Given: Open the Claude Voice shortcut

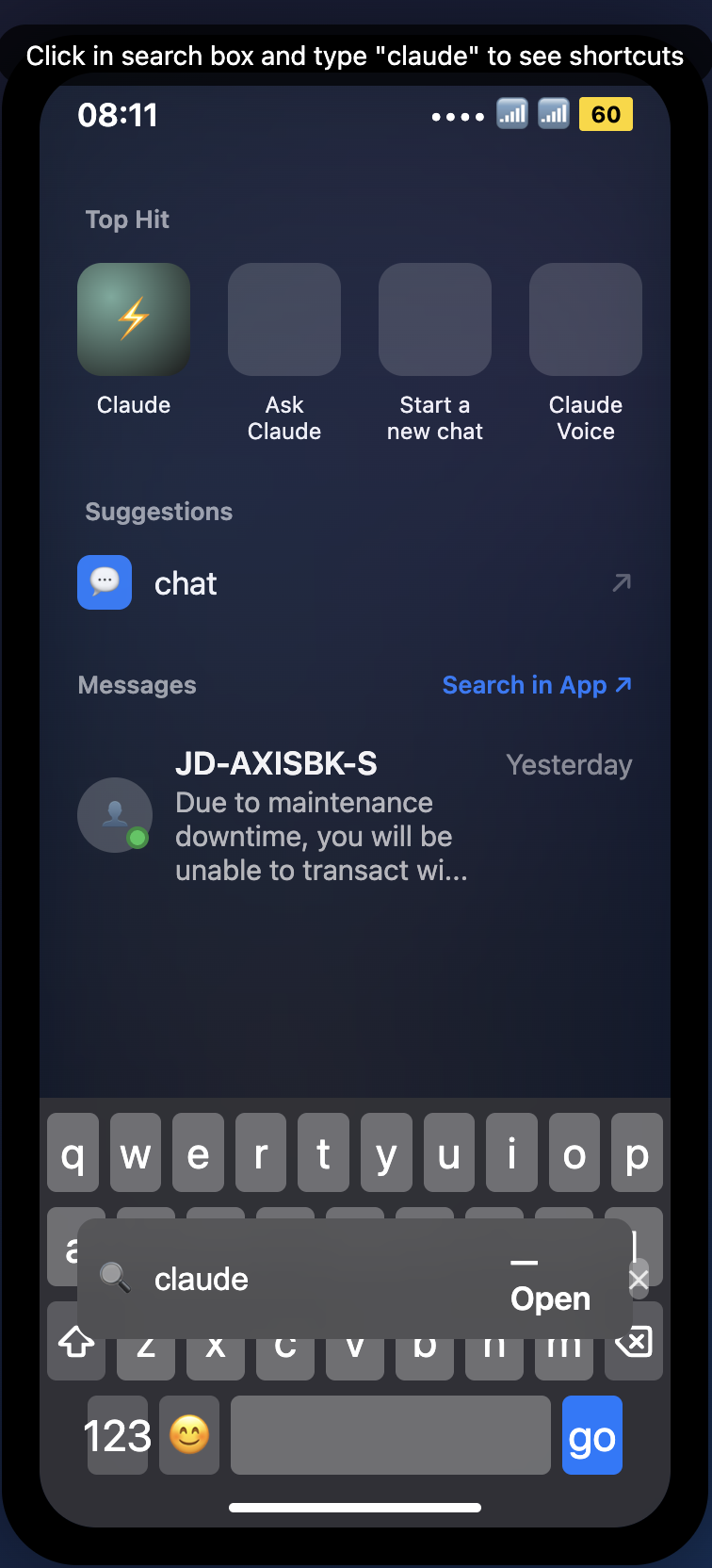Looking at the screenshot, I should click(586, 320).
